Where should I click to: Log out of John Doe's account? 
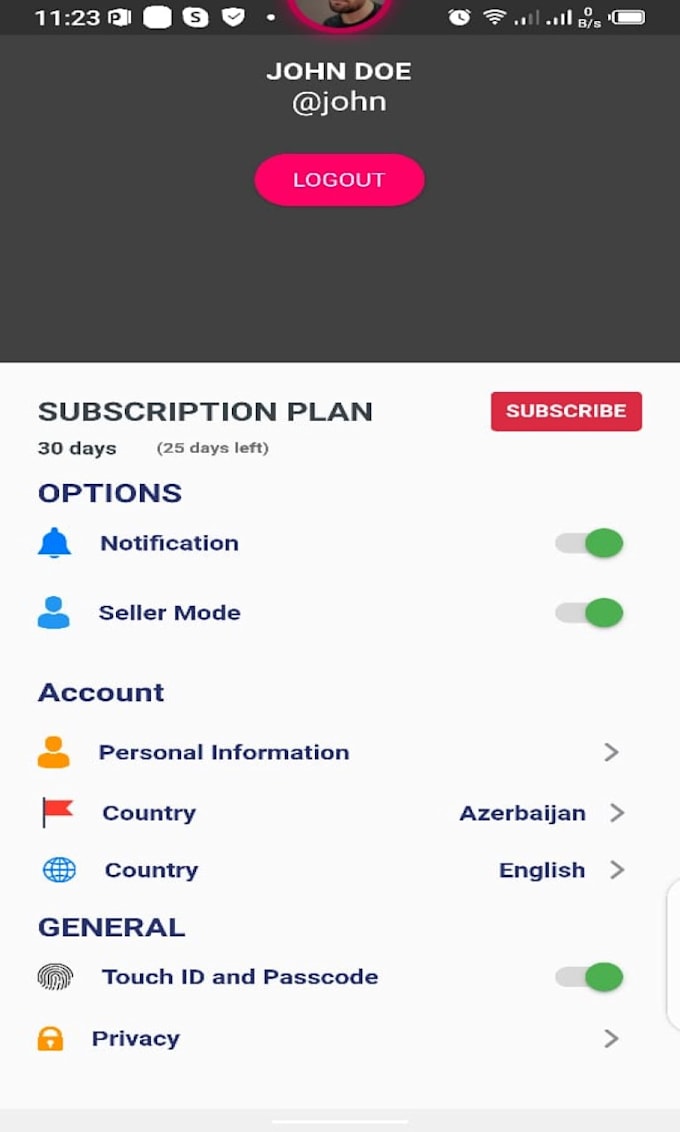click(339, 180)
